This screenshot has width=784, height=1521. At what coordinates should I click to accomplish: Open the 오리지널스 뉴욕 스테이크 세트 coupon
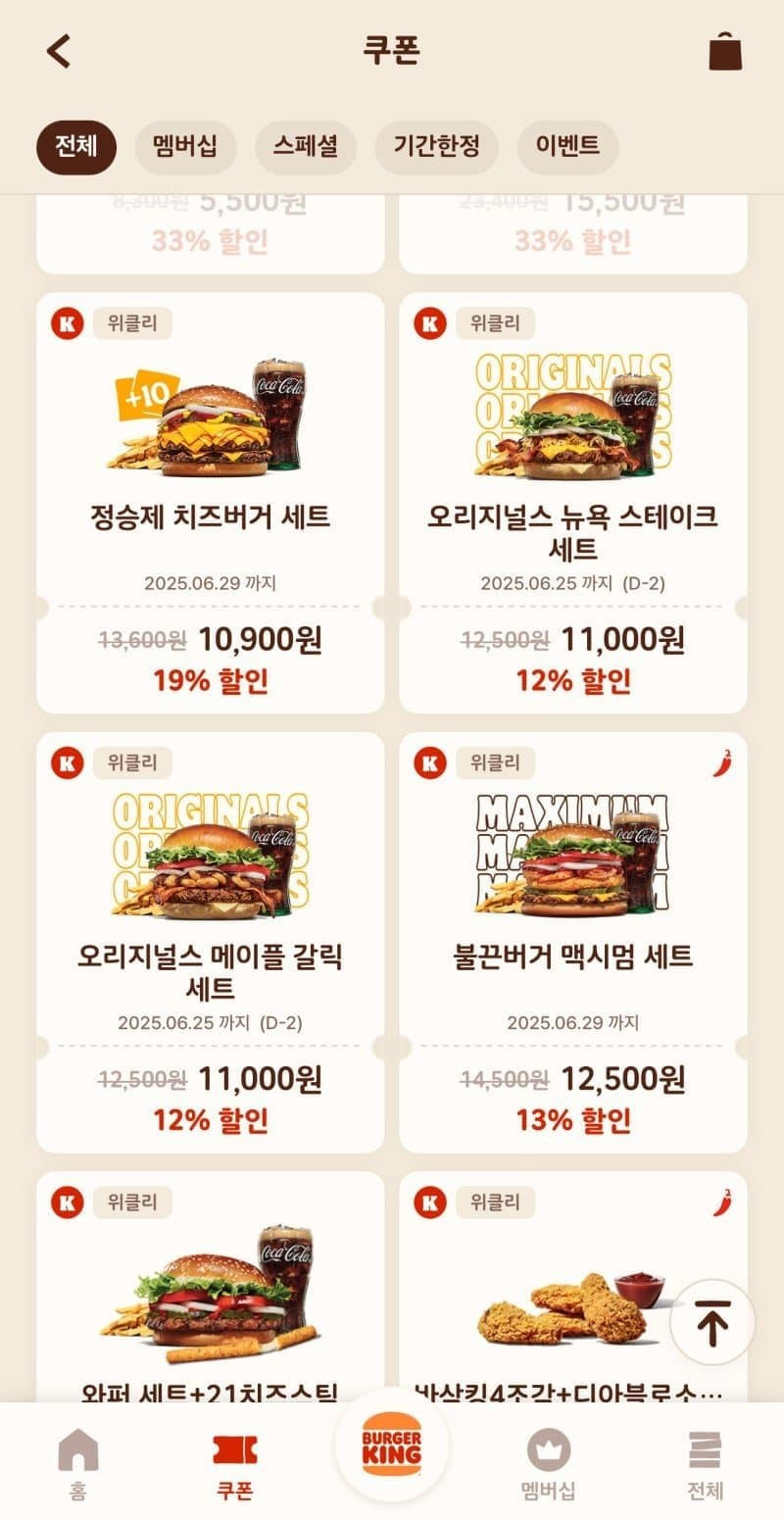click(572, 502)
